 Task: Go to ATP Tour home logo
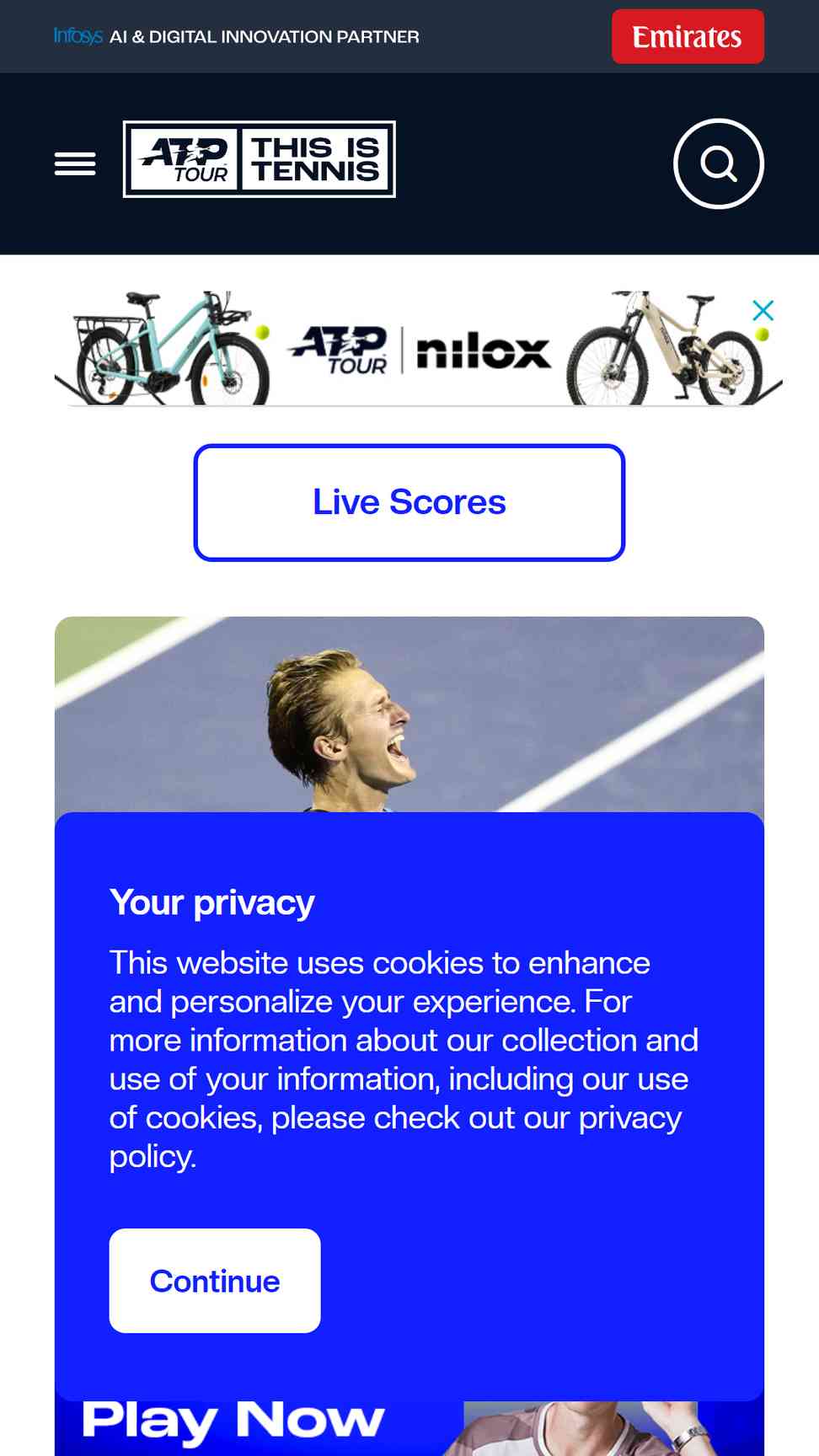click(x=259, y=159)
